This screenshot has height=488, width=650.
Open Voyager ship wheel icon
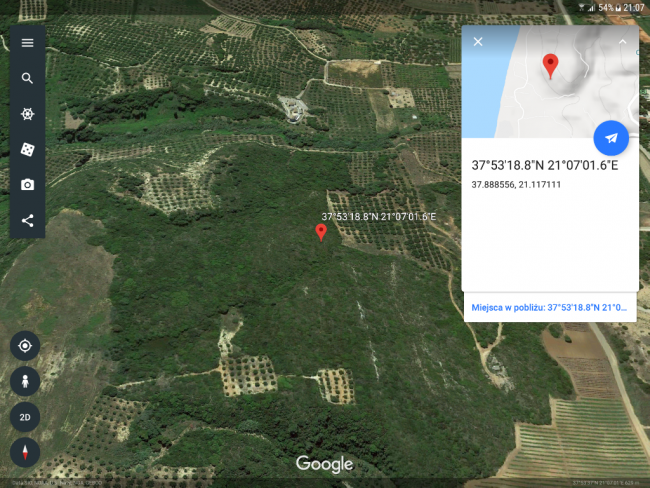coord(27,114)
